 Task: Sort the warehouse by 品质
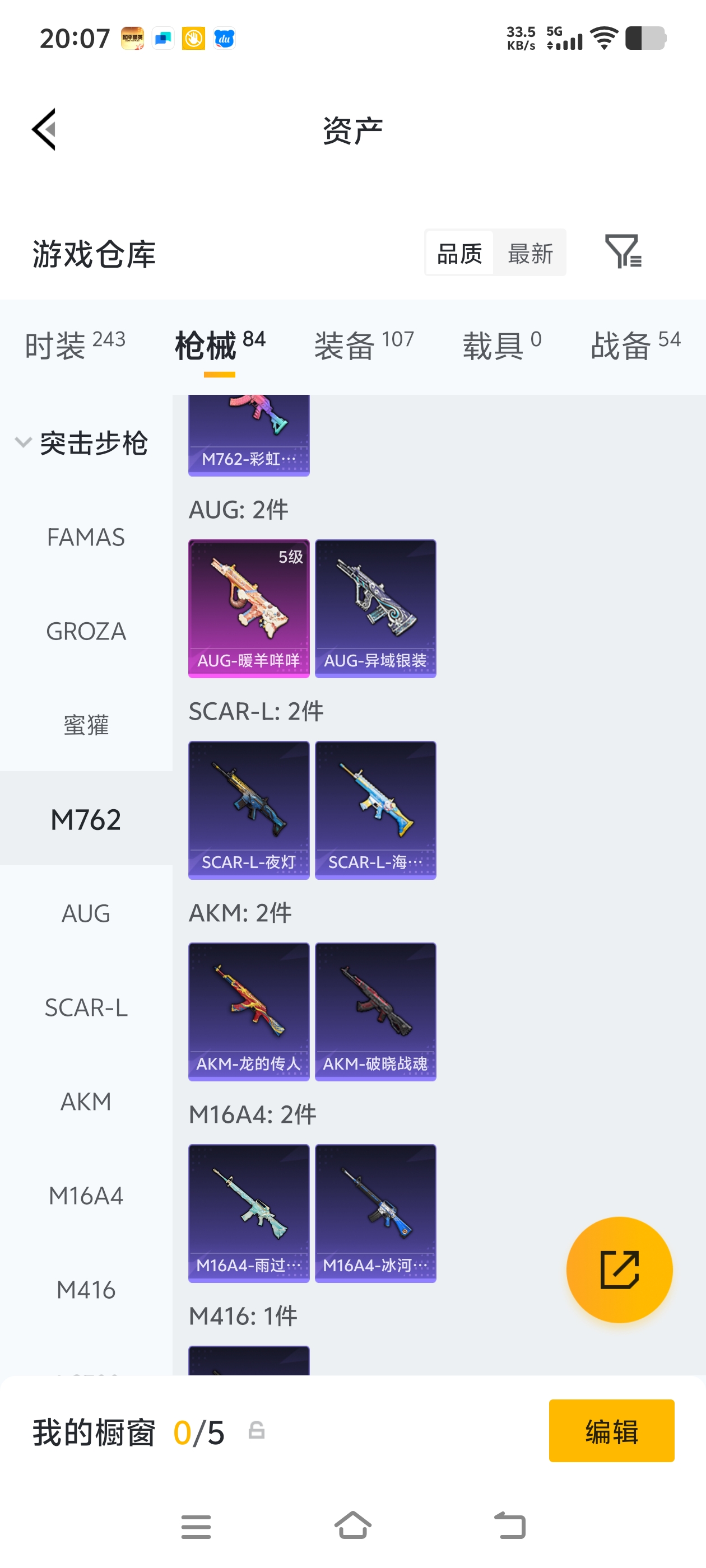click(x=459, y=253)
